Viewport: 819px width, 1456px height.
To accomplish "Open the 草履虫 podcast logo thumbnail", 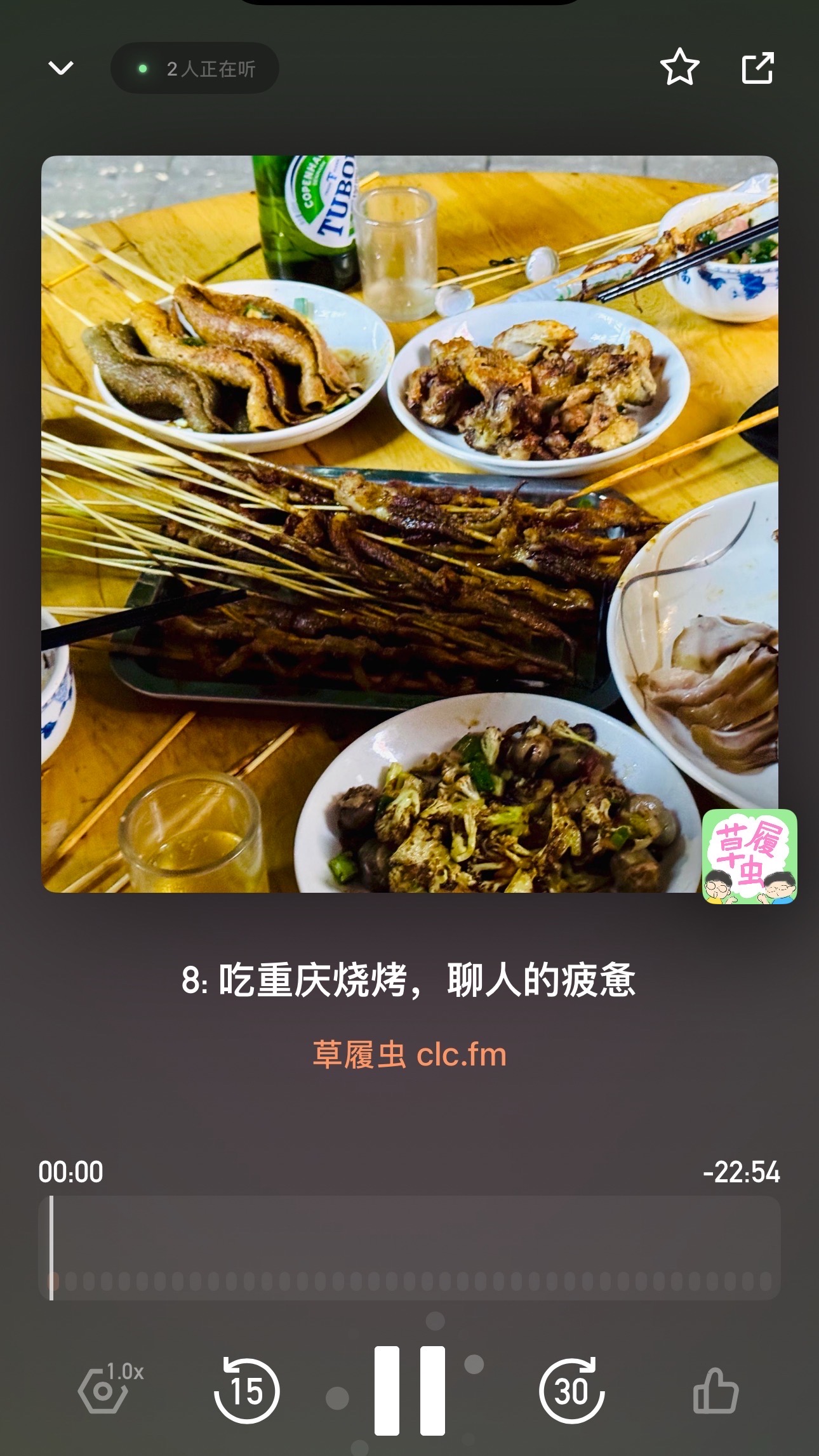I will coord(749,856).
